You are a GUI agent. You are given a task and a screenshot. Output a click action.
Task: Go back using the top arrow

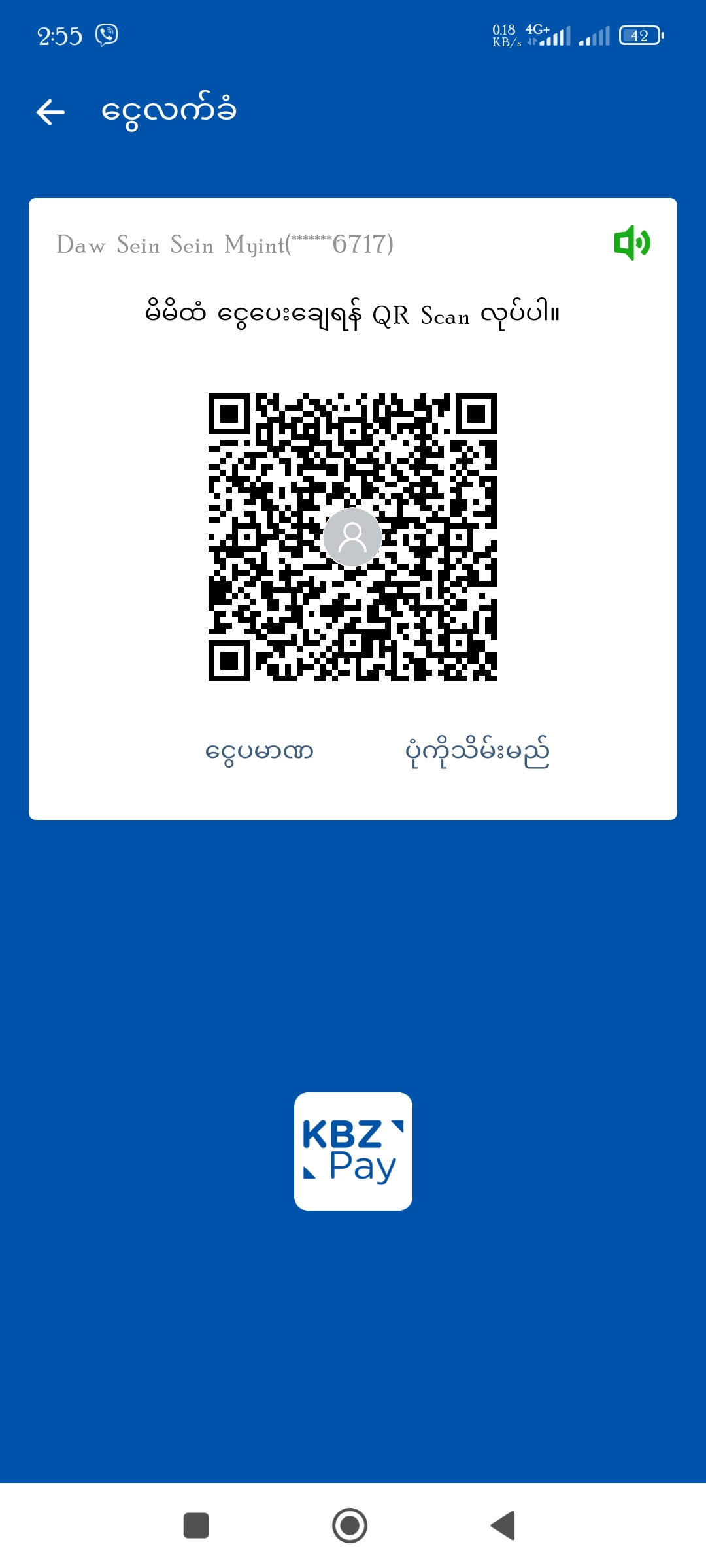50,112
